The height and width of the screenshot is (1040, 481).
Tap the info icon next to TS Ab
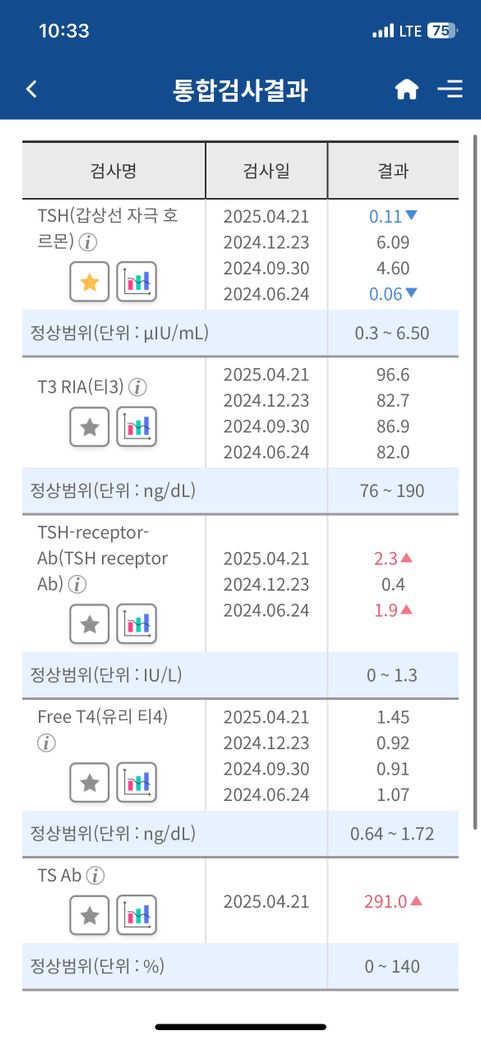point(96,876)
